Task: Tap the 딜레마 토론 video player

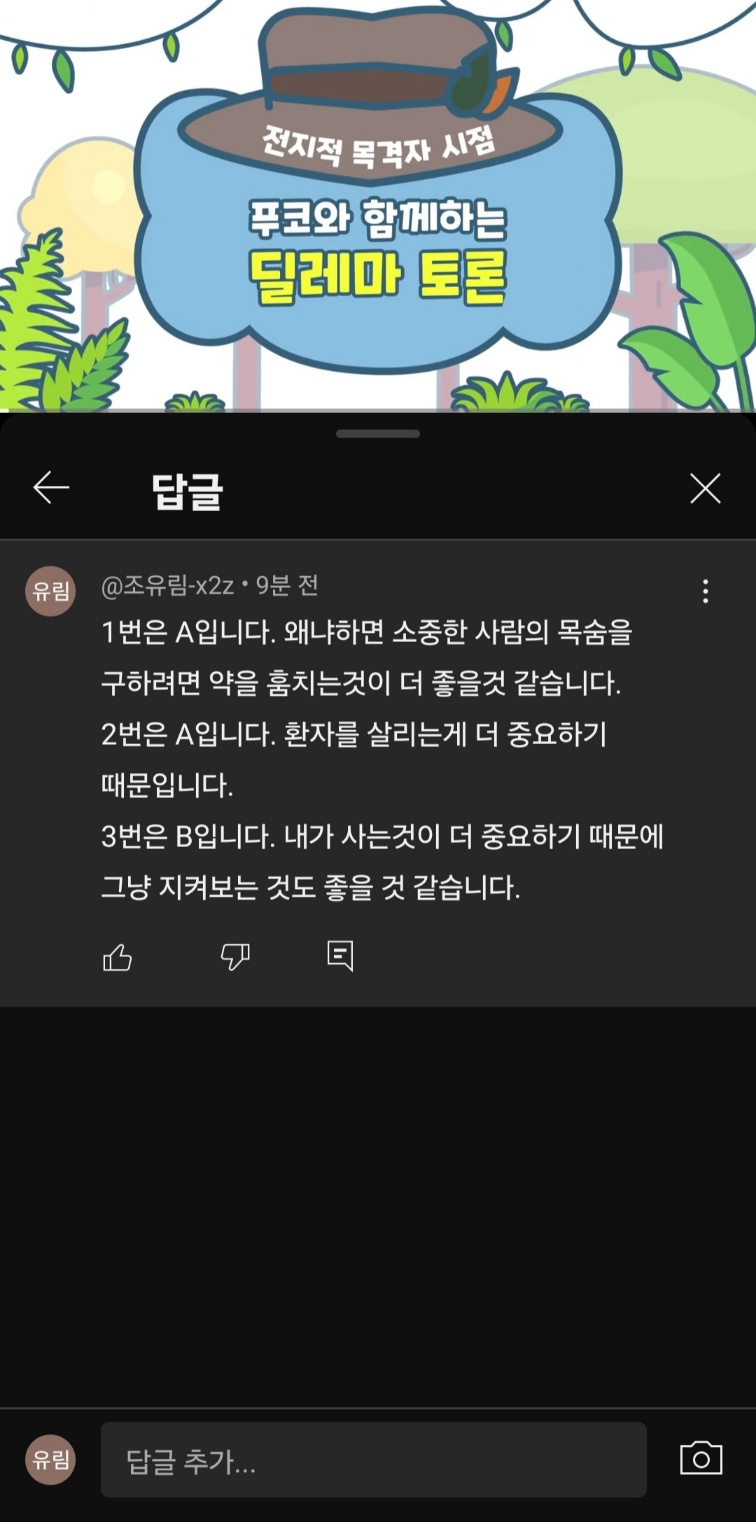Action: click(x=378, y=205)
